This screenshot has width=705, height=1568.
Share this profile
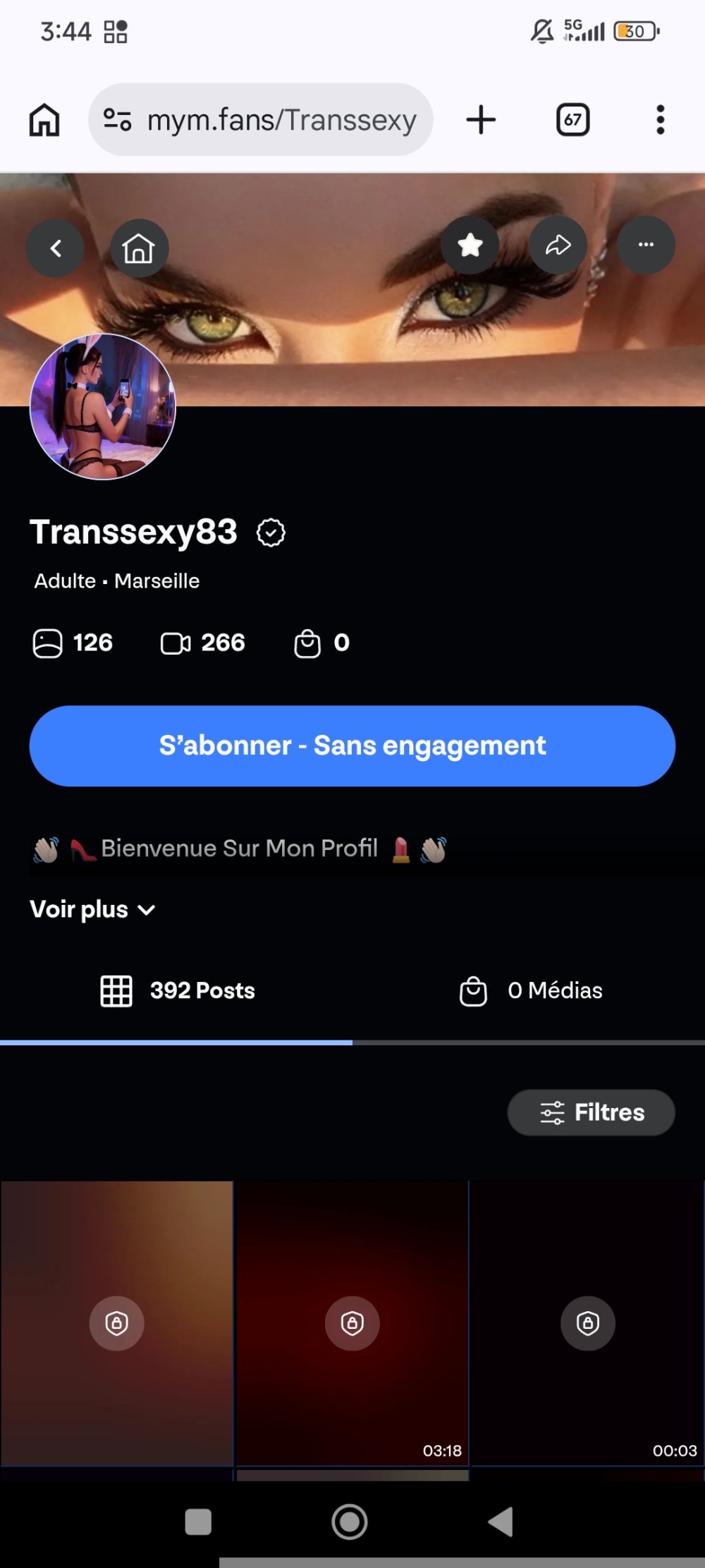[x=558, y=245]
